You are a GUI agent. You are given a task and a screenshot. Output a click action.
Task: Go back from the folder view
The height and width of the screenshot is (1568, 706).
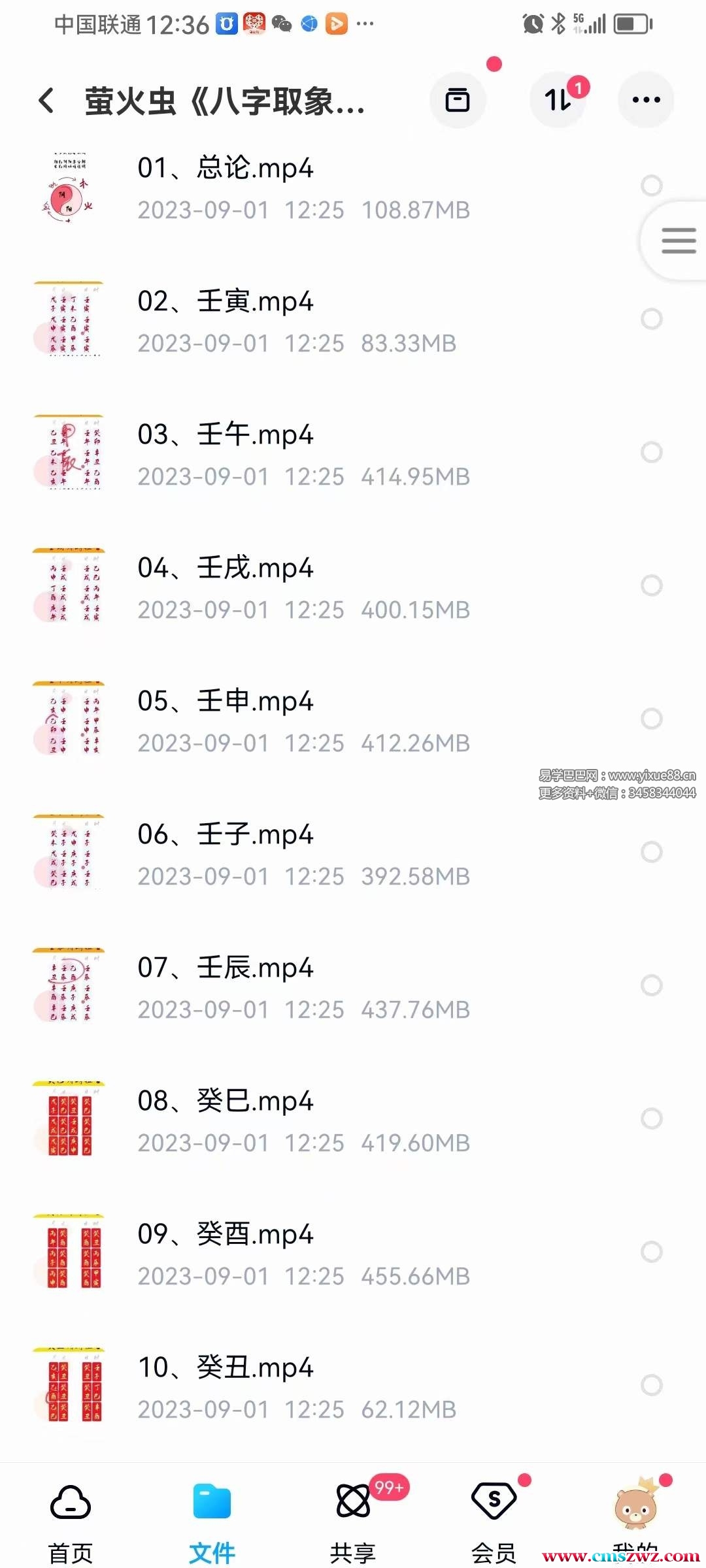(46, 101)
